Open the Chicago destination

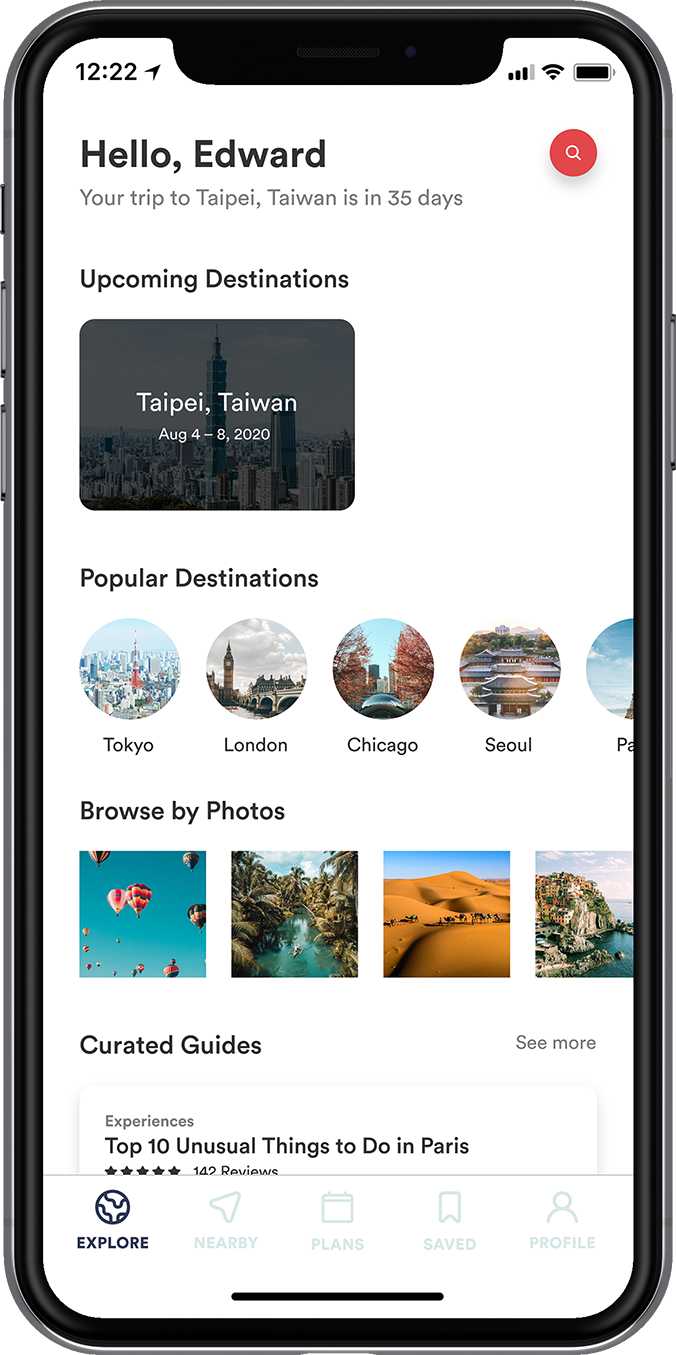pos(383,669)
